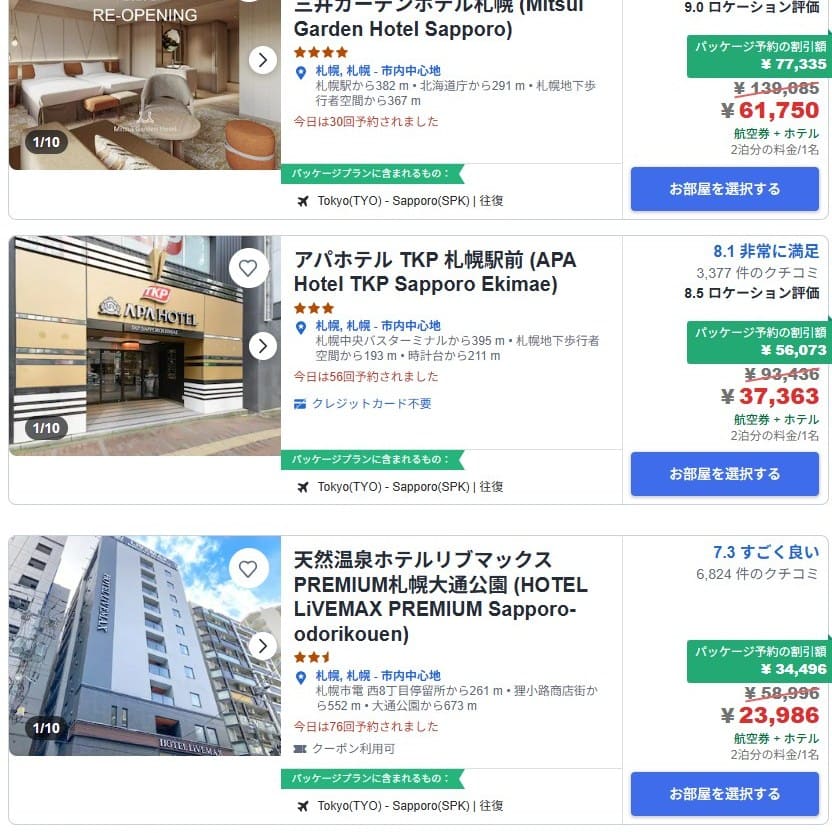Open the APA Hotel TKP Sapporo Ekimae title
Screen dimensions: 832x833
click(435, 272)
